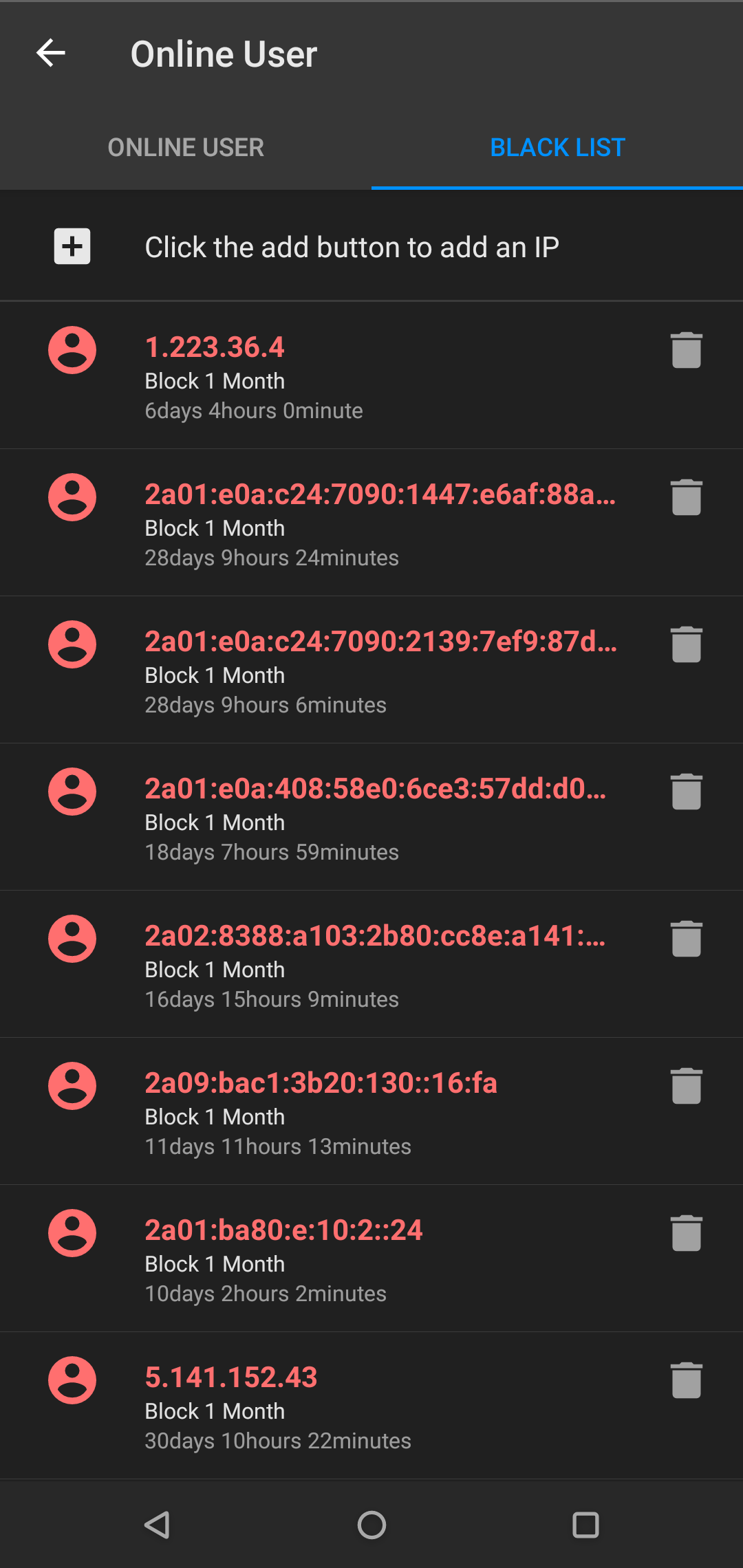Delete blocked IP 1.223.36.4
The width and height of the screenshot is (743, 1568).
point(686,350)
